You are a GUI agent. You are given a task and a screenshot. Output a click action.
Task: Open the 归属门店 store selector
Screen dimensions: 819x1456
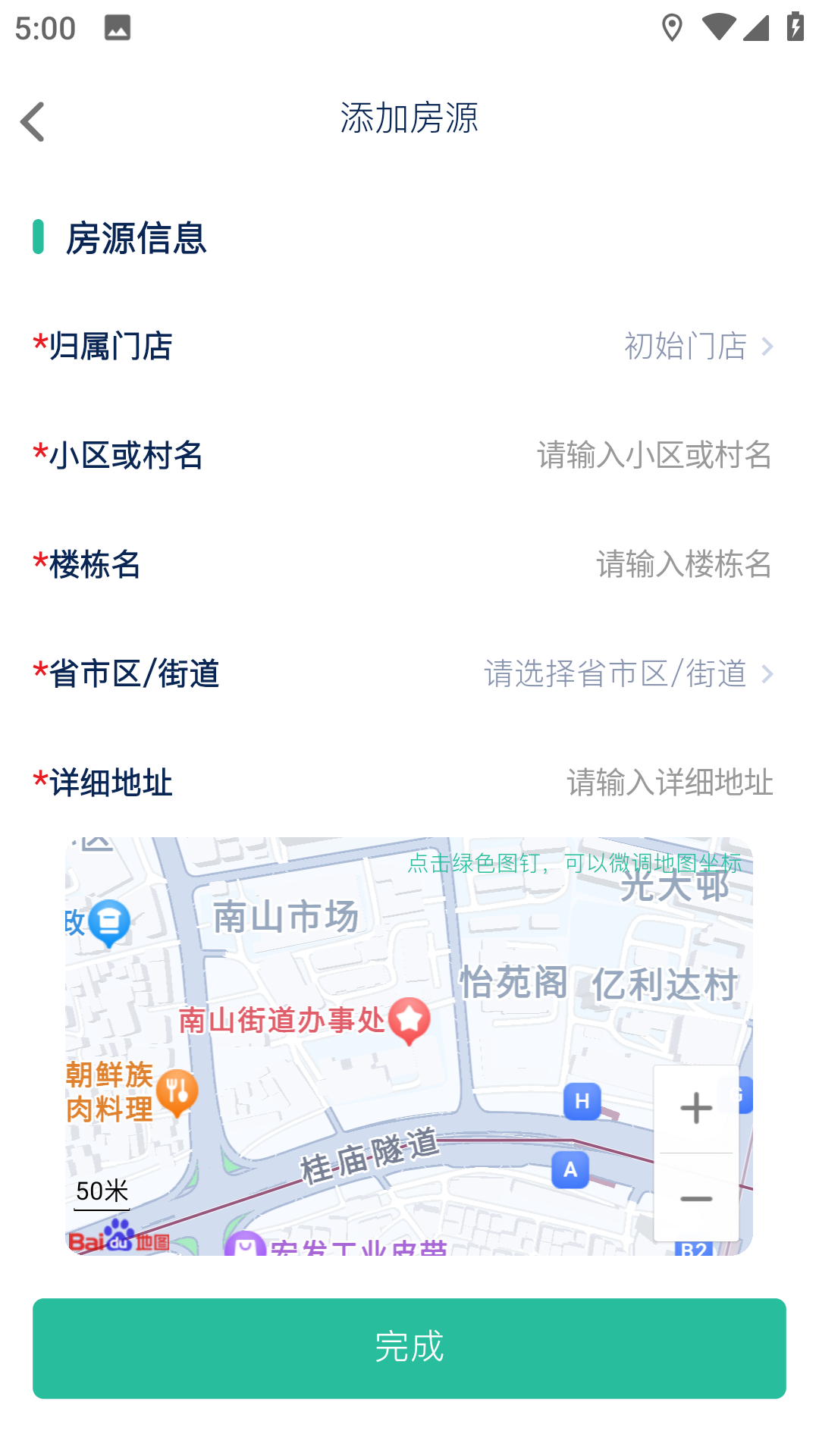[x=698, y=347]
